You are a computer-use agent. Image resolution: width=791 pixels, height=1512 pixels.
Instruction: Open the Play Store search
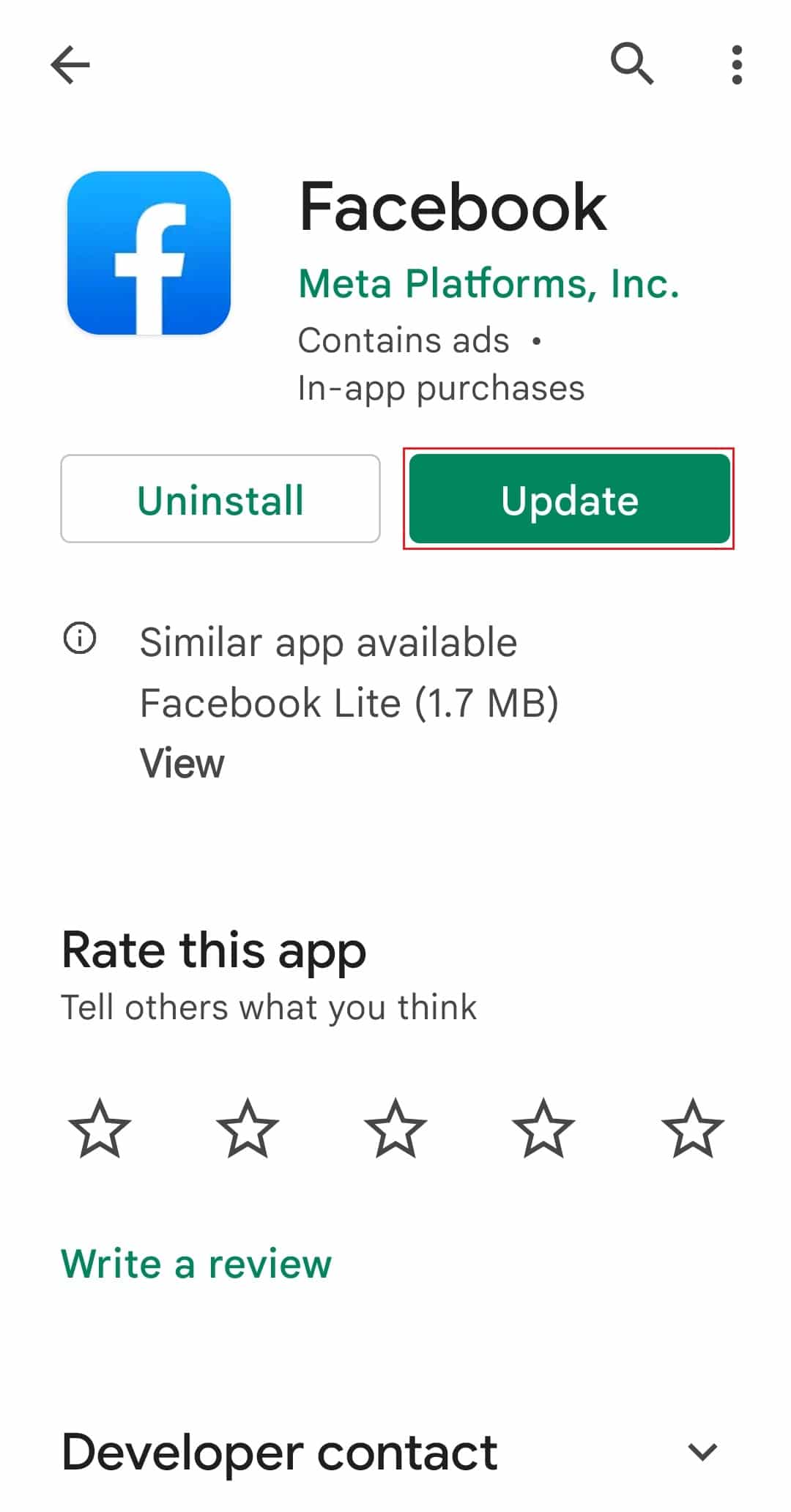pos(633,64)
